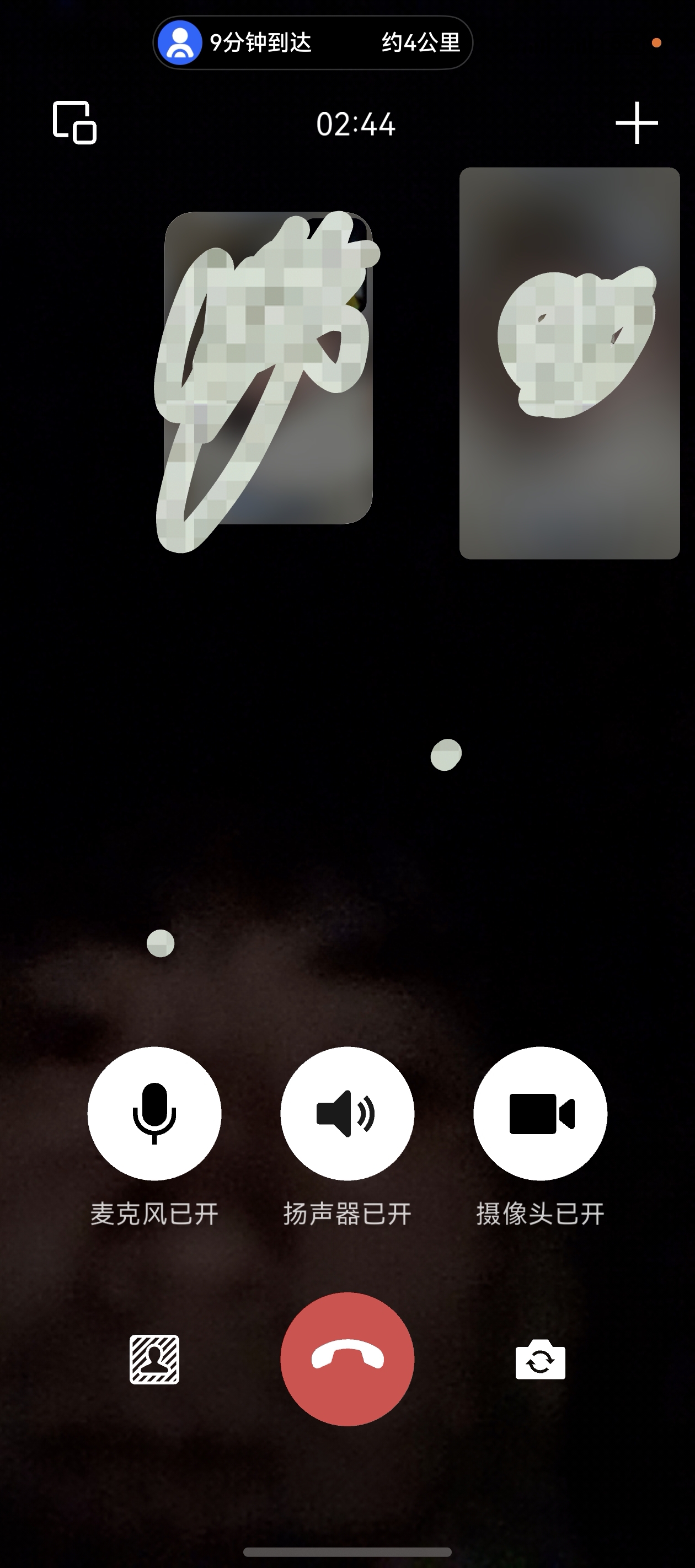Minimize the call to a floating window
695x1568 pixels.
74,122
